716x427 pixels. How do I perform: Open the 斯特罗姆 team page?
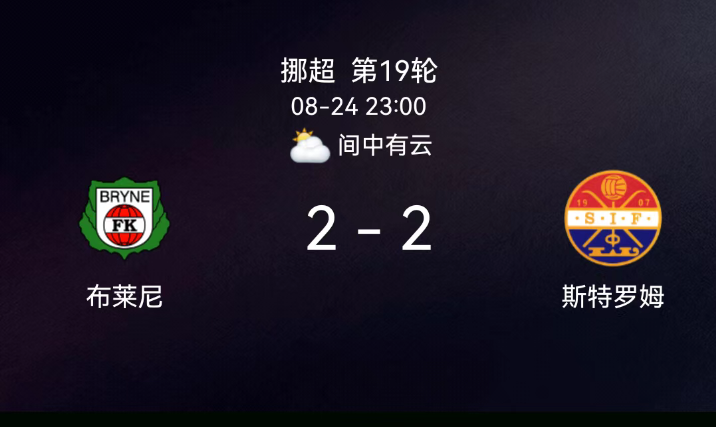612,219
